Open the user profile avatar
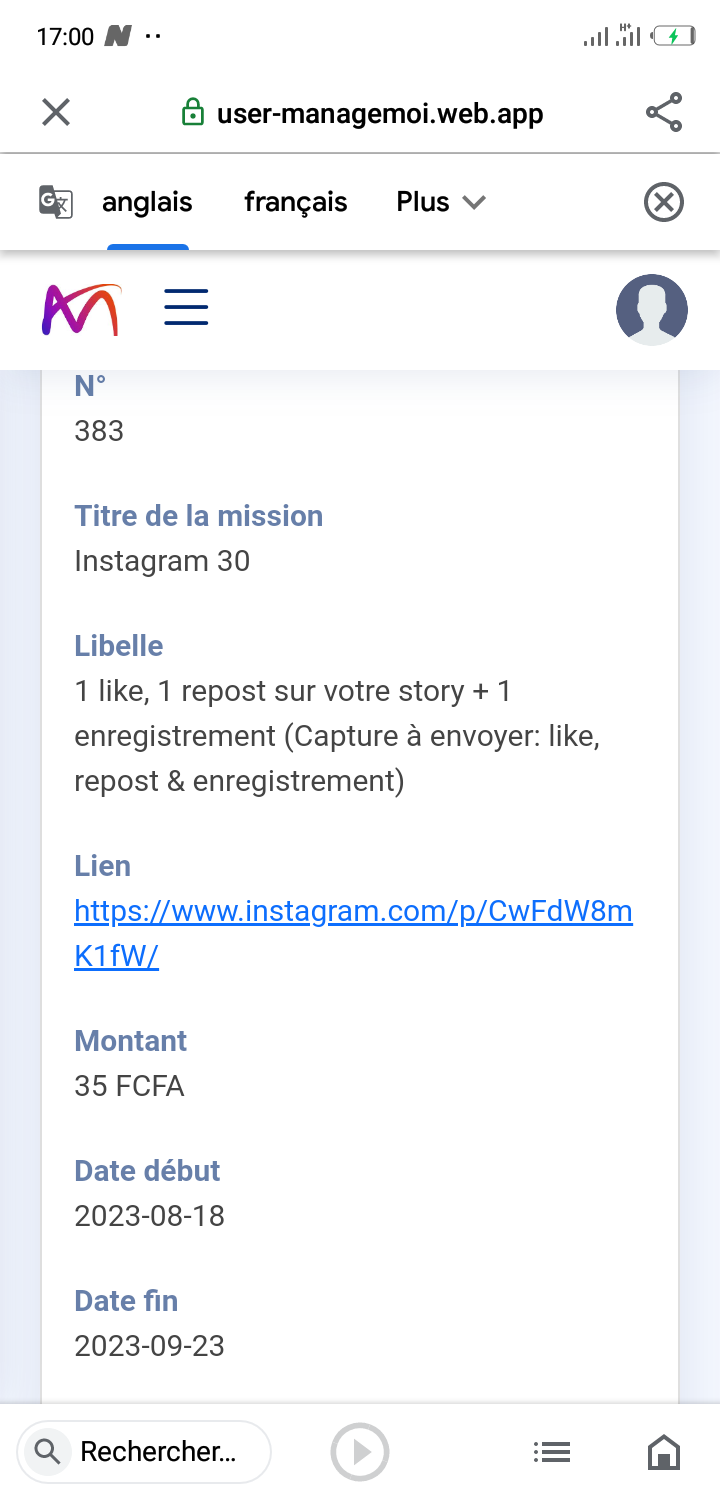The image size is (720, 1500). point(652,310)
